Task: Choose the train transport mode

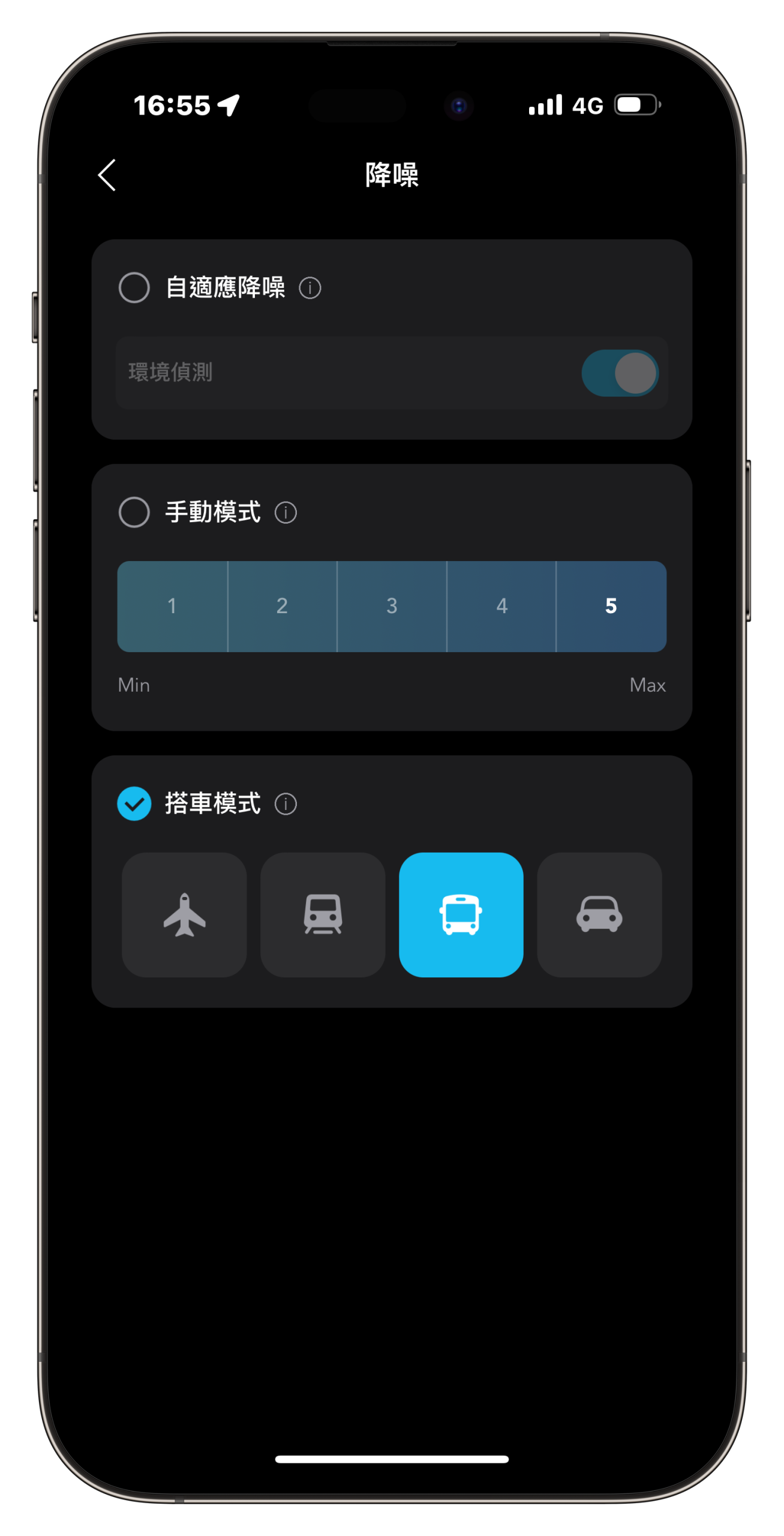Action: click(323, 914)
